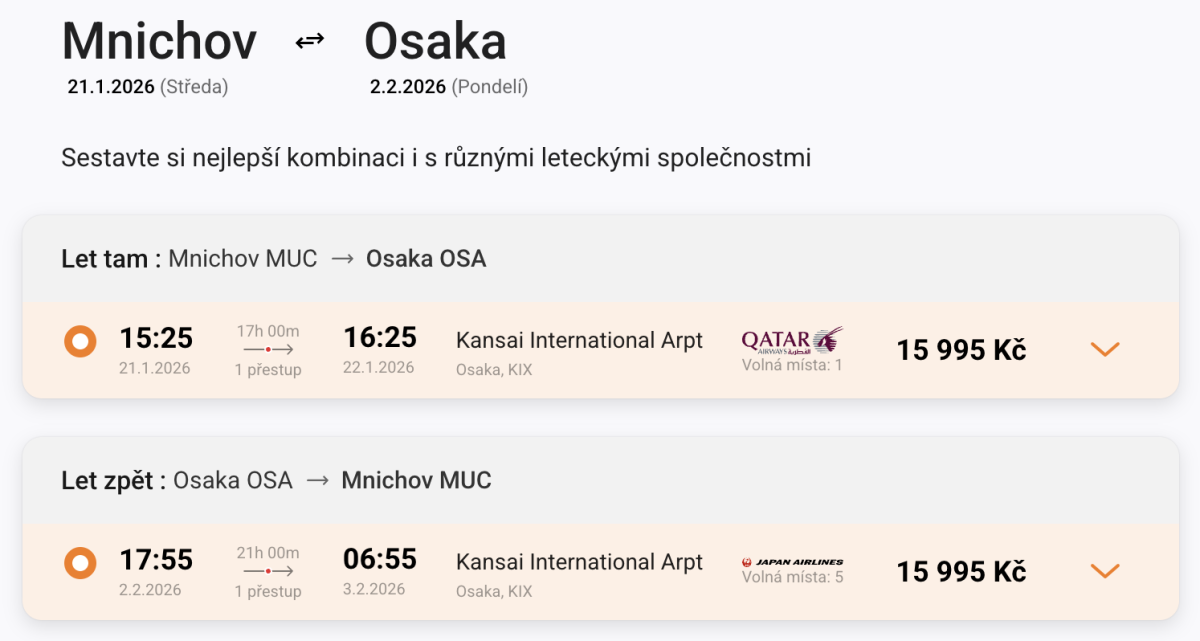Select the 17:55 Japan Airlines return radio
1200x641 pixels.
(x=80, y=563)
